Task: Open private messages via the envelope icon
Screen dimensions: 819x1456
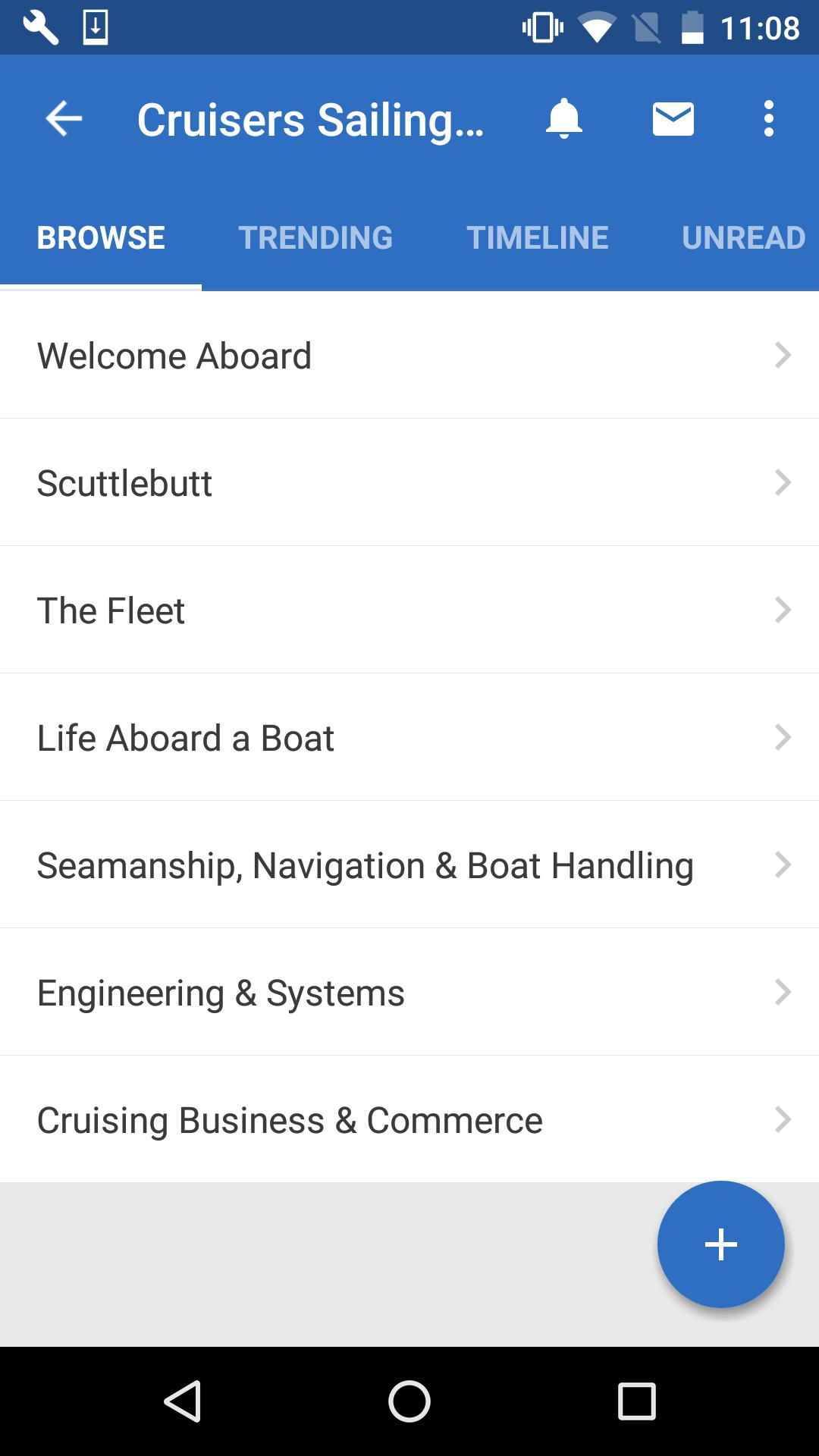Action: (673, 118)
